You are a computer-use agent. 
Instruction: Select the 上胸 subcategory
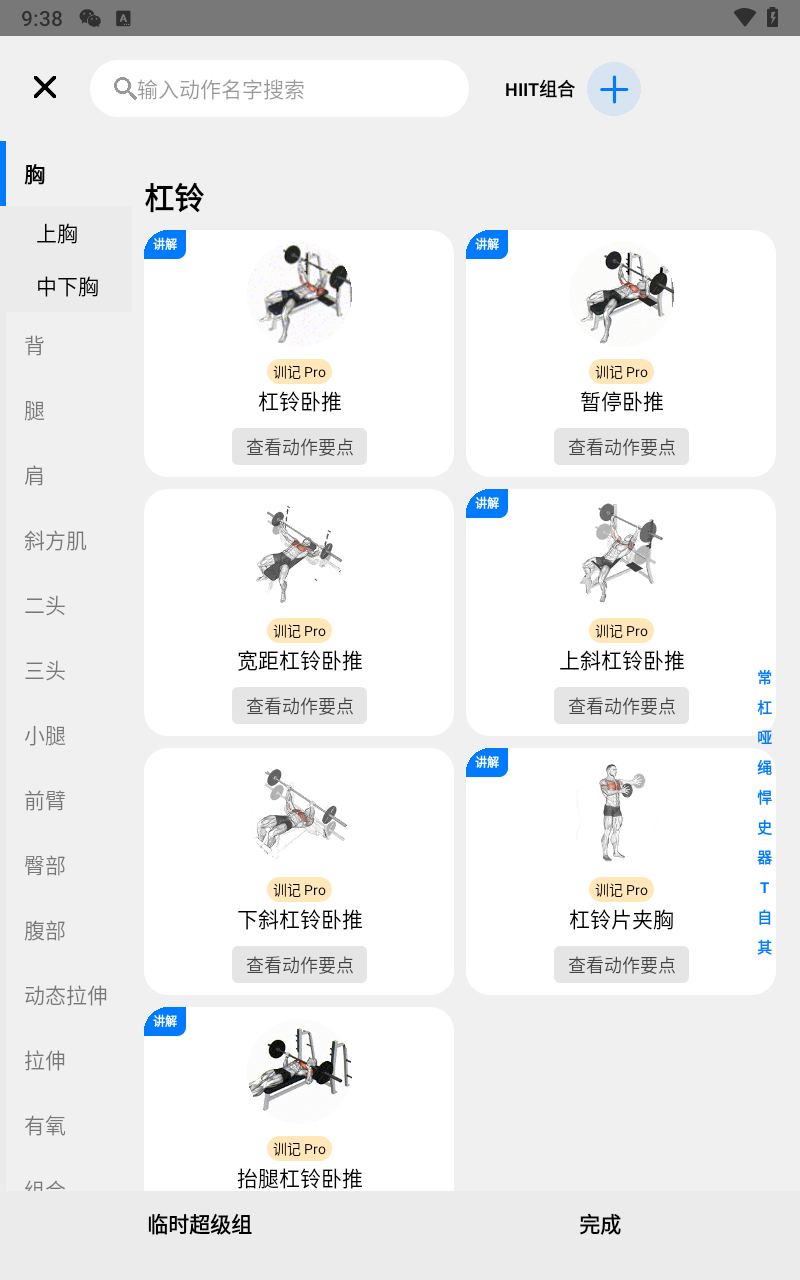(x=58, y=234)
